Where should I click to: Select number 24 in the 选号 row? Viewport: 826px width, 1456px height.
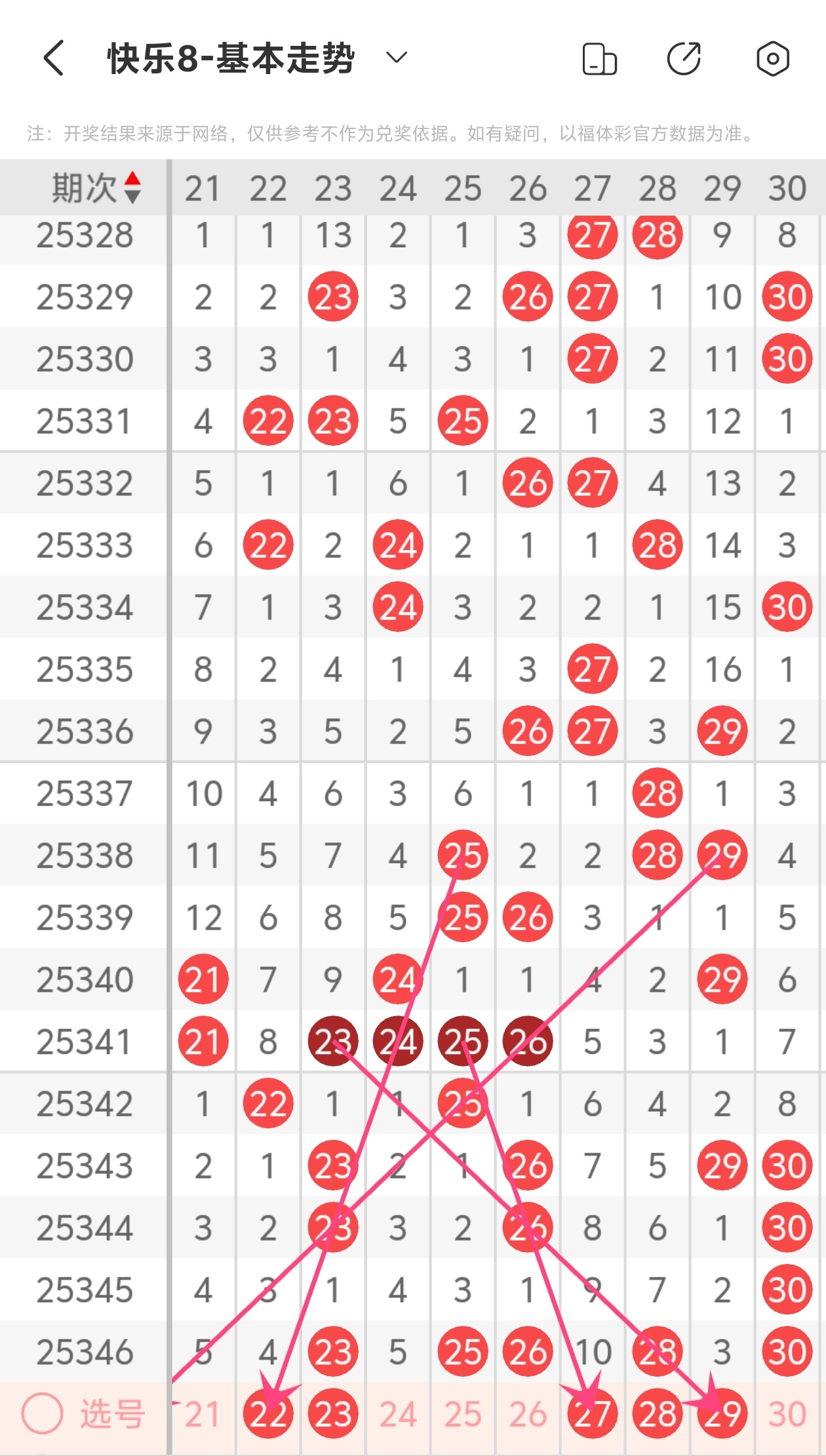point(398,1414)
